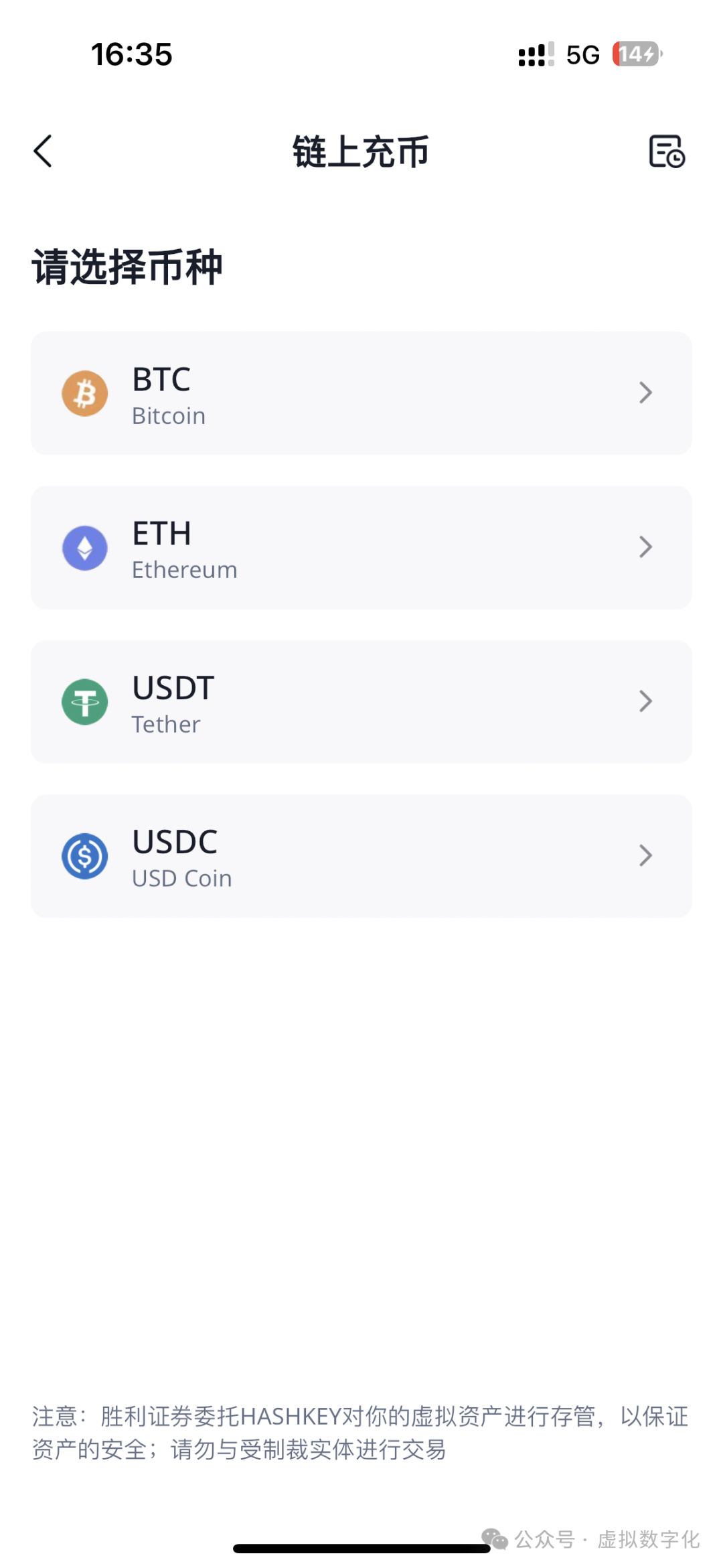Select BTC as the deposit currency

pos(361,393)
